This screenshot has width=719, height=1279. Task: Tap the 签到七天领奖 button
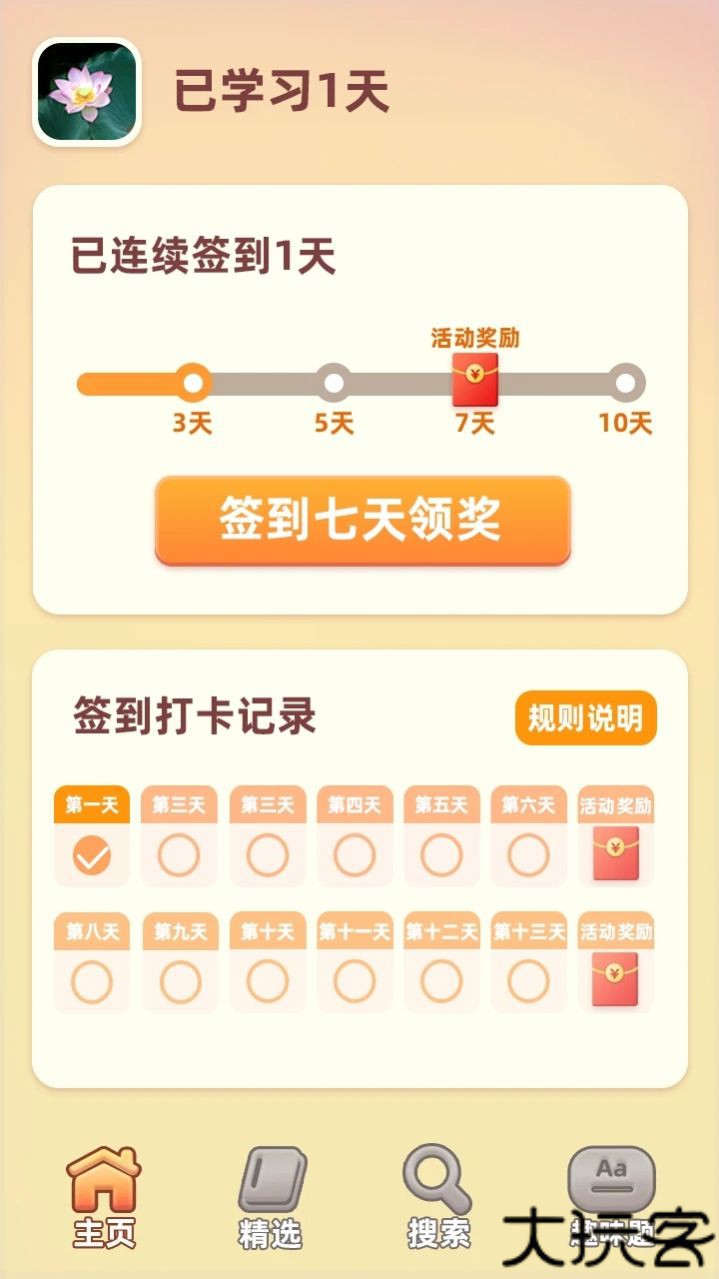click(x=362, y=520)
